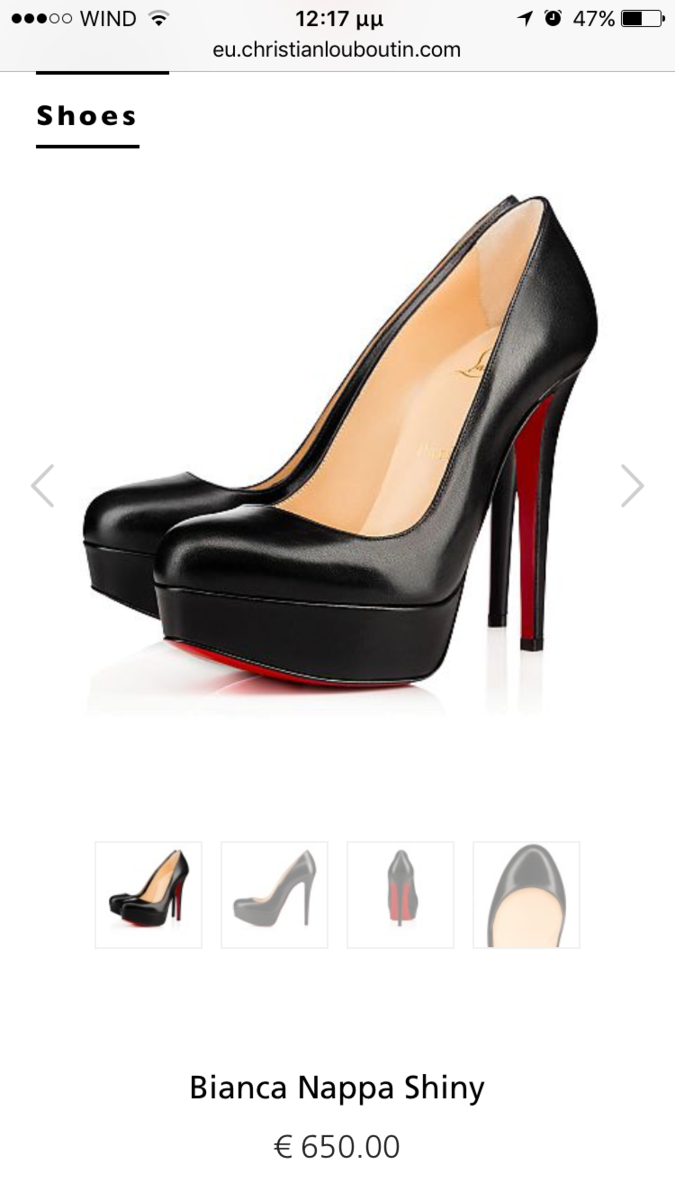Select the back-view red sole thumbnail
The height and width of the screenshot is (1200, 675).
(x=400, y=895)
